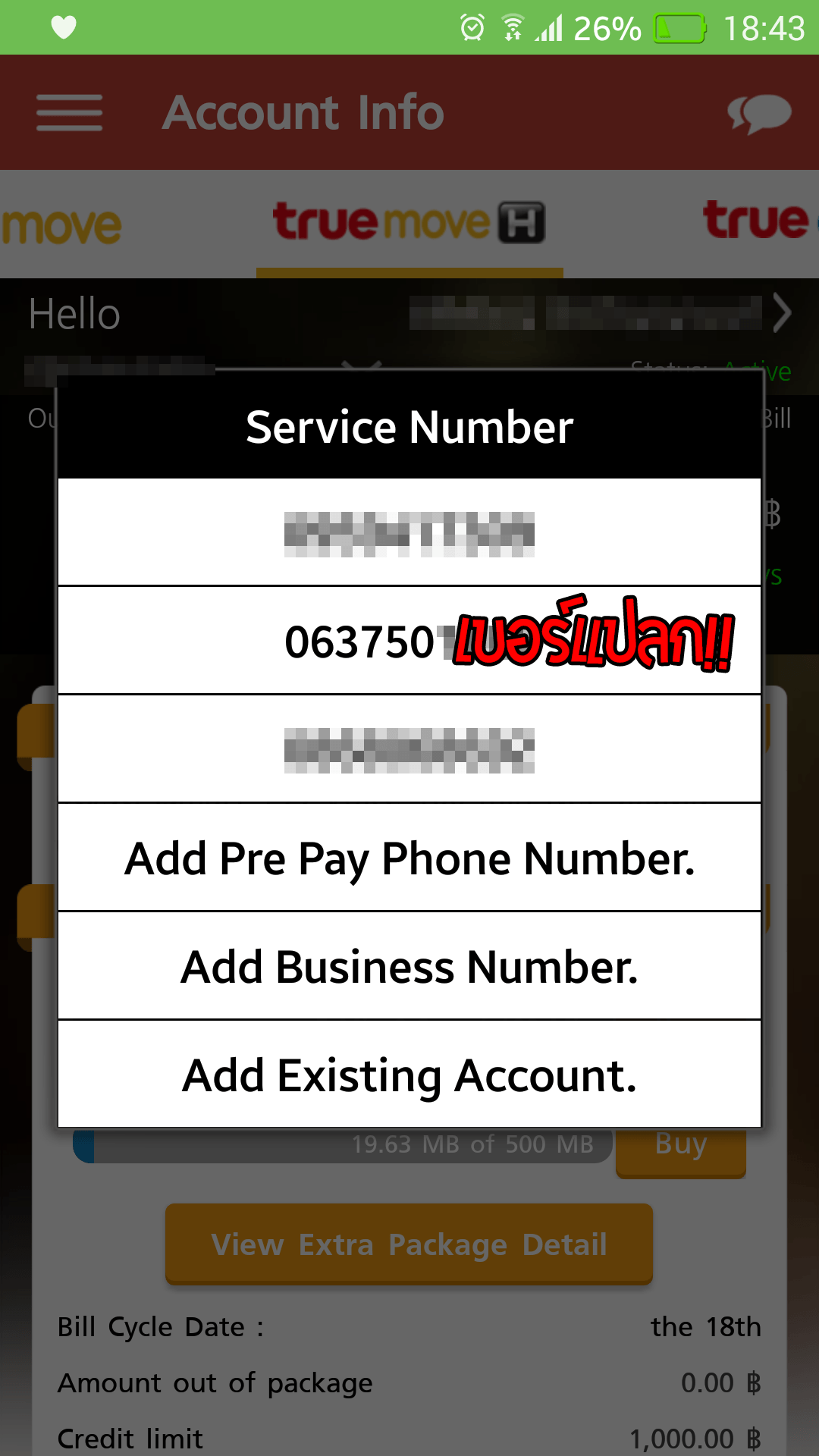This screenshot has height=1456, width=819.
Task: Tap Add Existing Account option
Action: pos(409,1075)
